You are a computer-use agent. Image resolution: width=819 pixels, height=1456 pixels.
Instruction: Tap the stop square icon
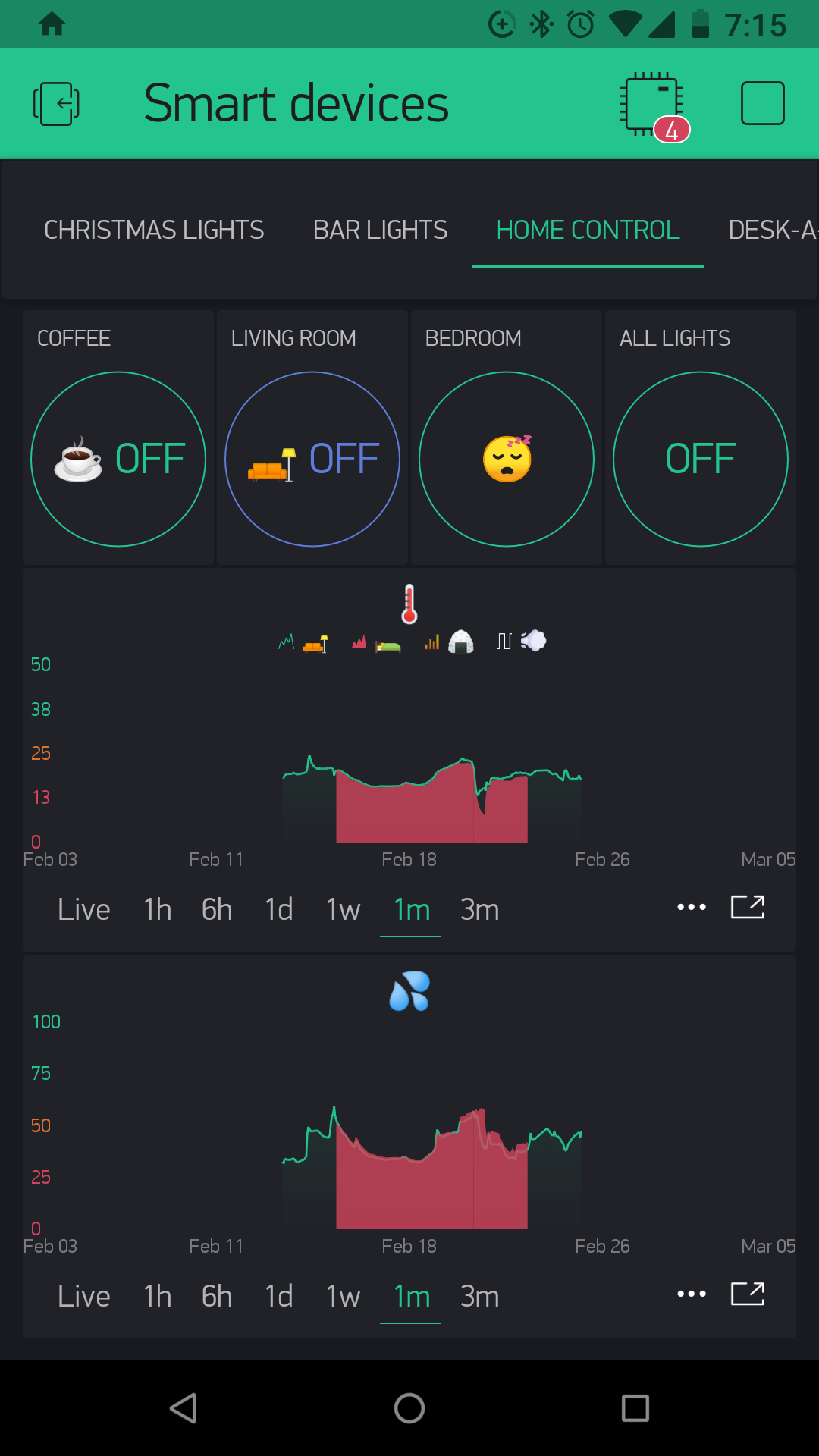762,103
